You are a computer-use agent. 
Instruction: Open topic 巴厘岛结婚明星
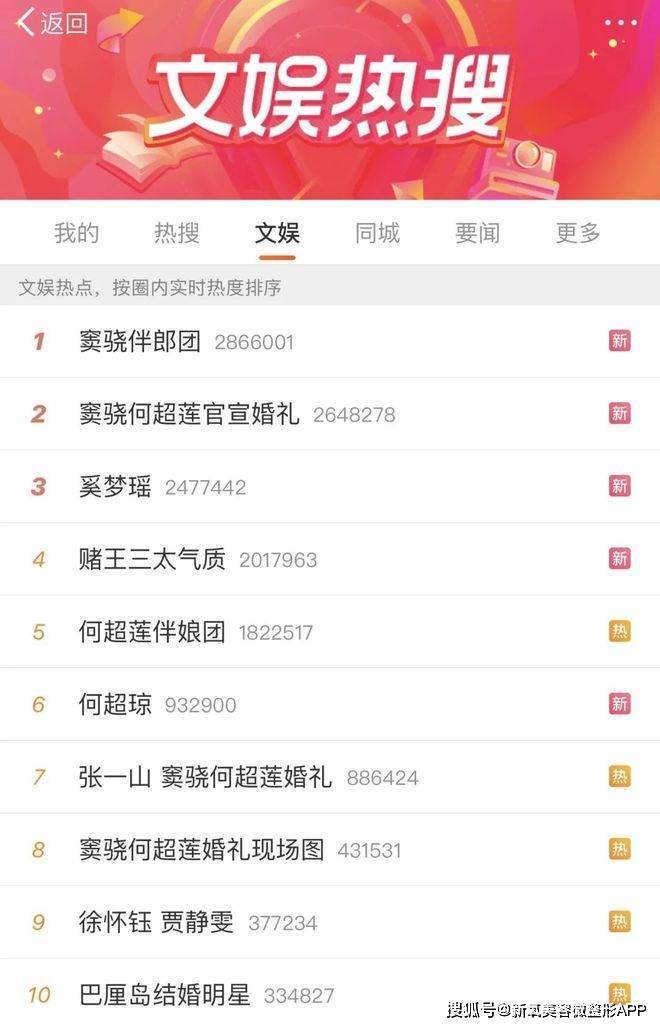(x=165, y=995)
